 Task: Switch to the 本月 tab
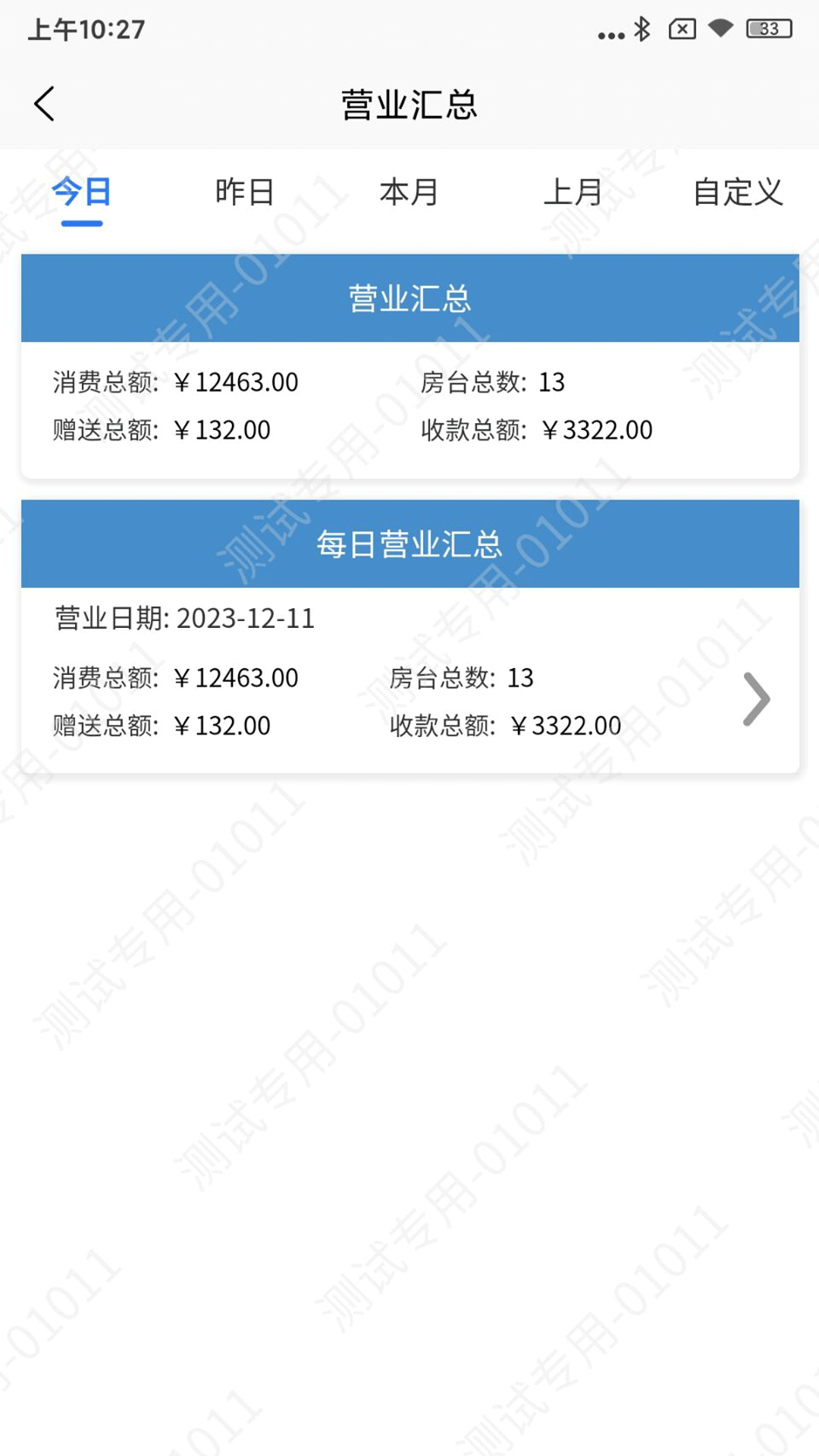click(409, 193)
